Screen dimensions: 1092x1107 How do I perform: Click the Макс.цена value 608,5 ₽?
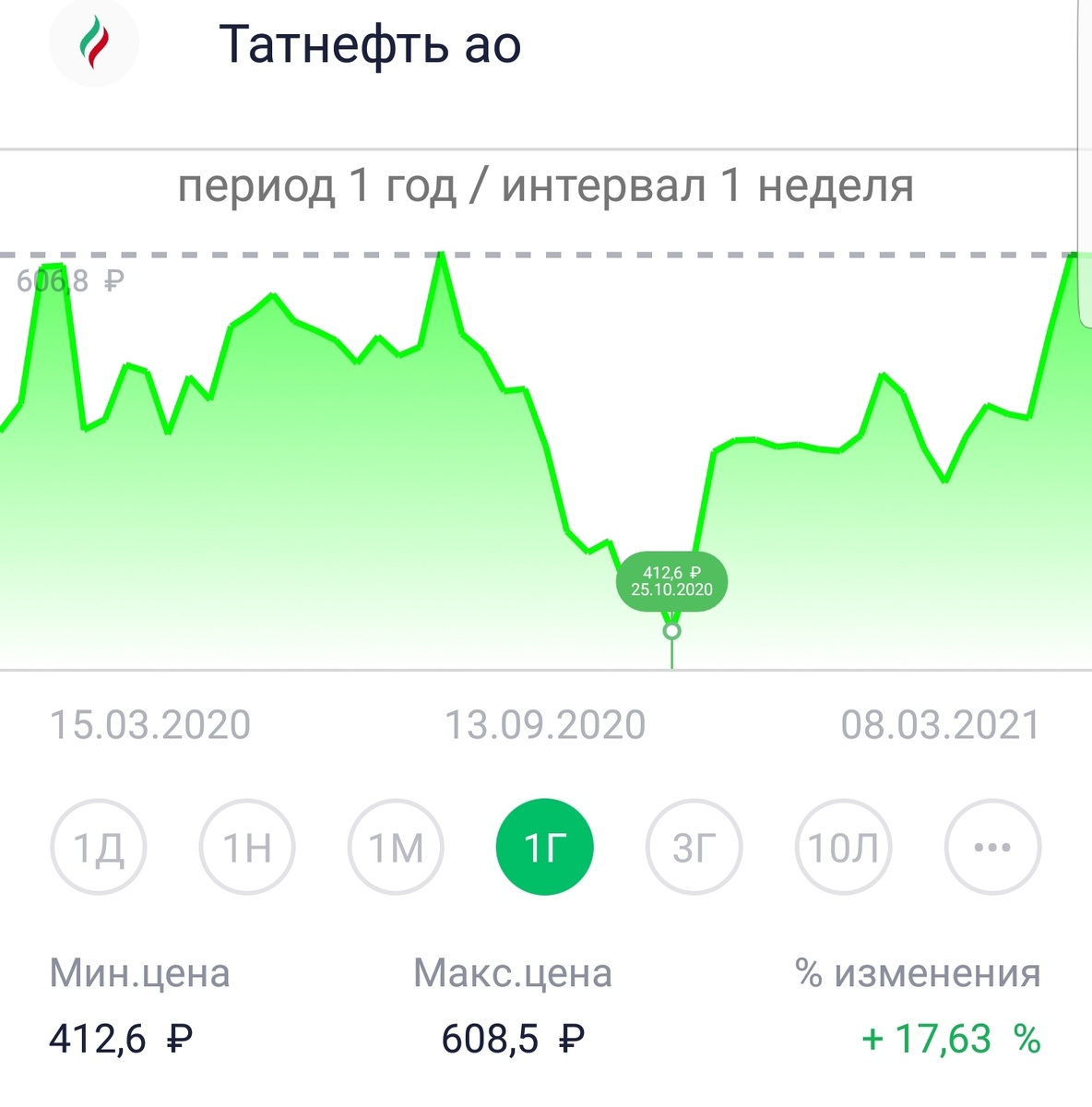tap(510, 1035)
